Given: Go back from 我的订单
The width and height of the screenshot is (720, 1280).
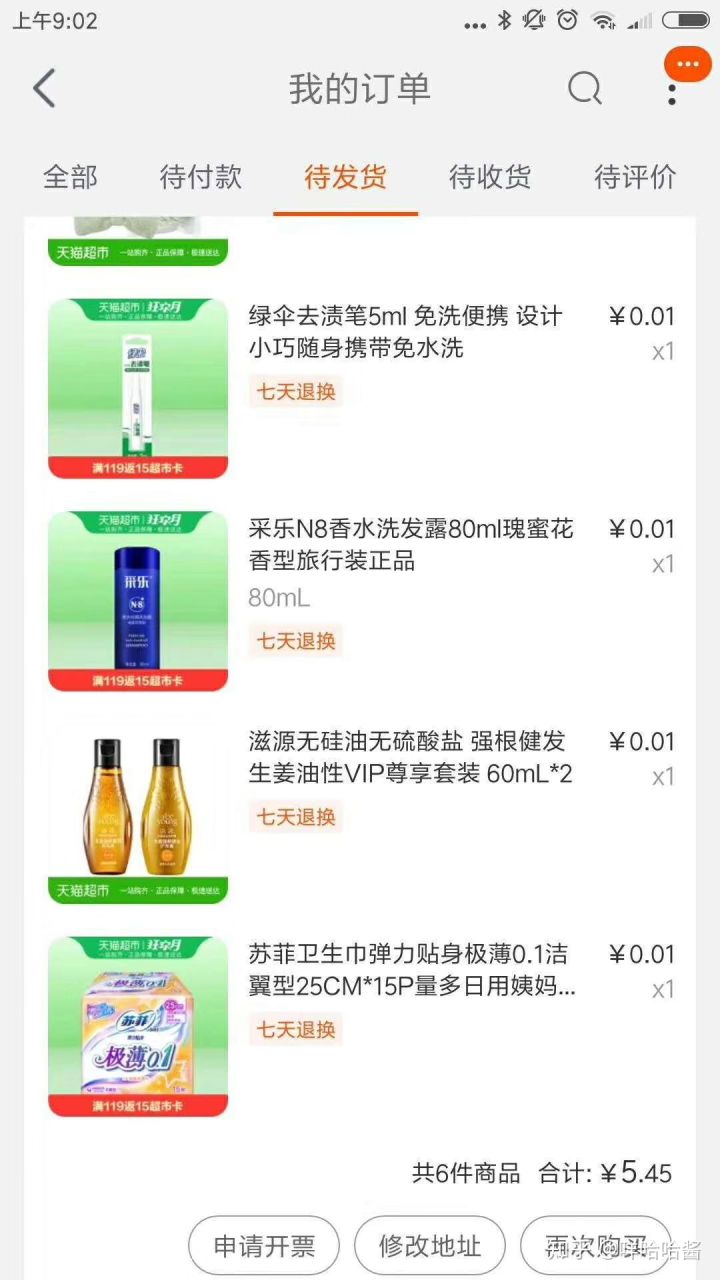Looking at the screenshot, I should (x=44, y=89).
